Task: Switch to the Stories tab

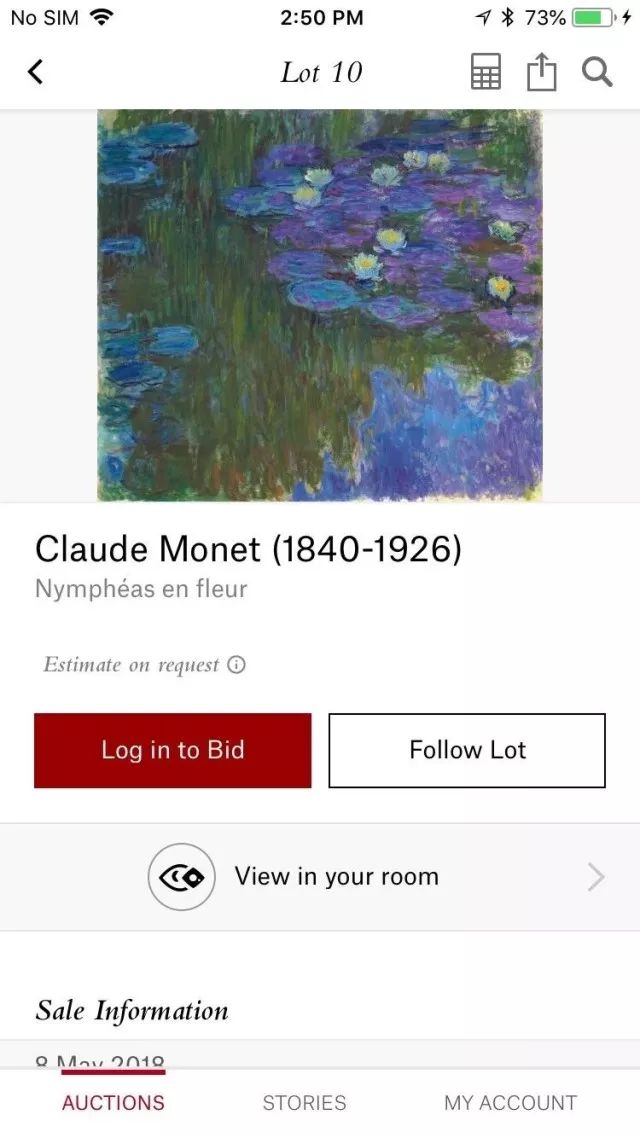Action: click(x=304, y=1102)
